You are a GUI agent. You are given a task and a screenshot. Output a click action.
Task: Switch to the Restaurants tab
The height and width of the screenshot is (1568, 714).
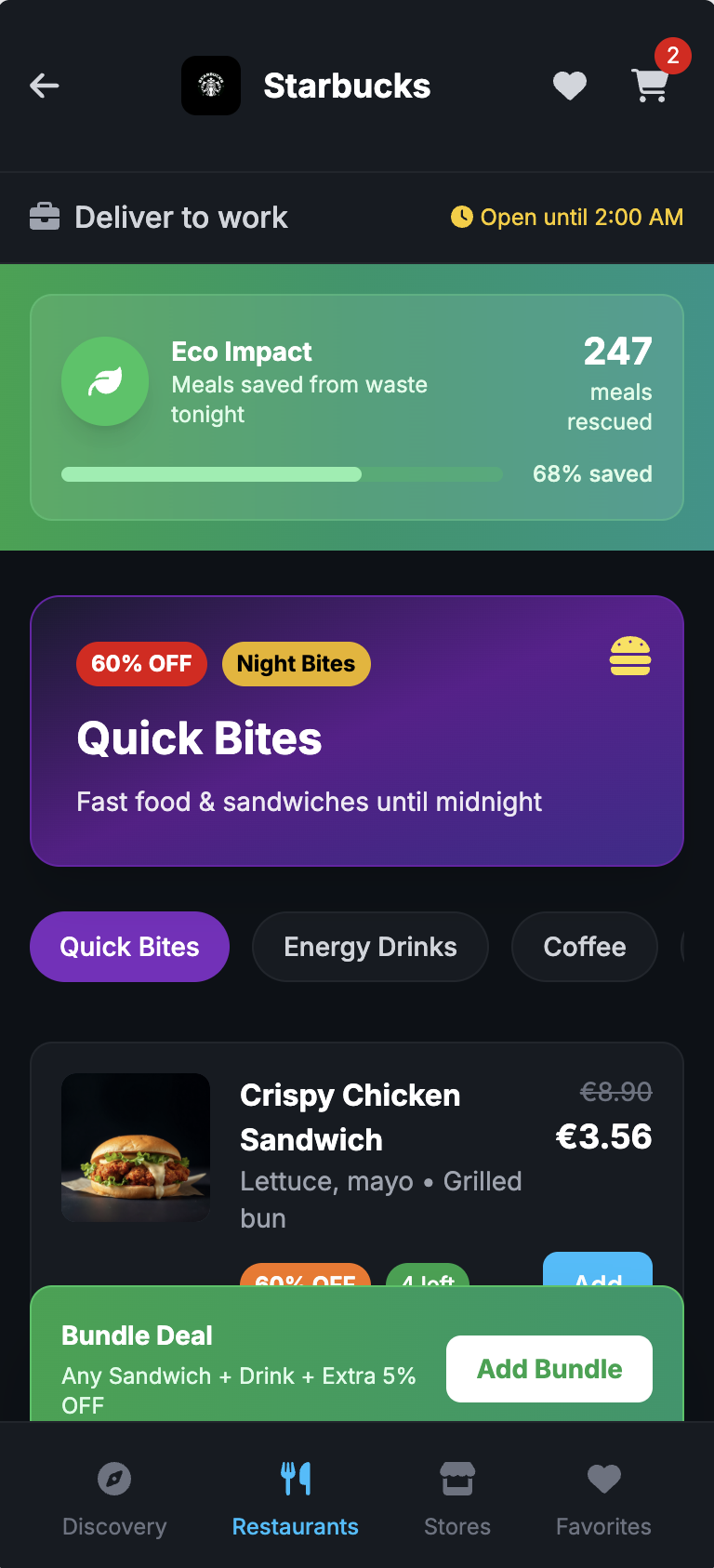[x=296, y=1497]
